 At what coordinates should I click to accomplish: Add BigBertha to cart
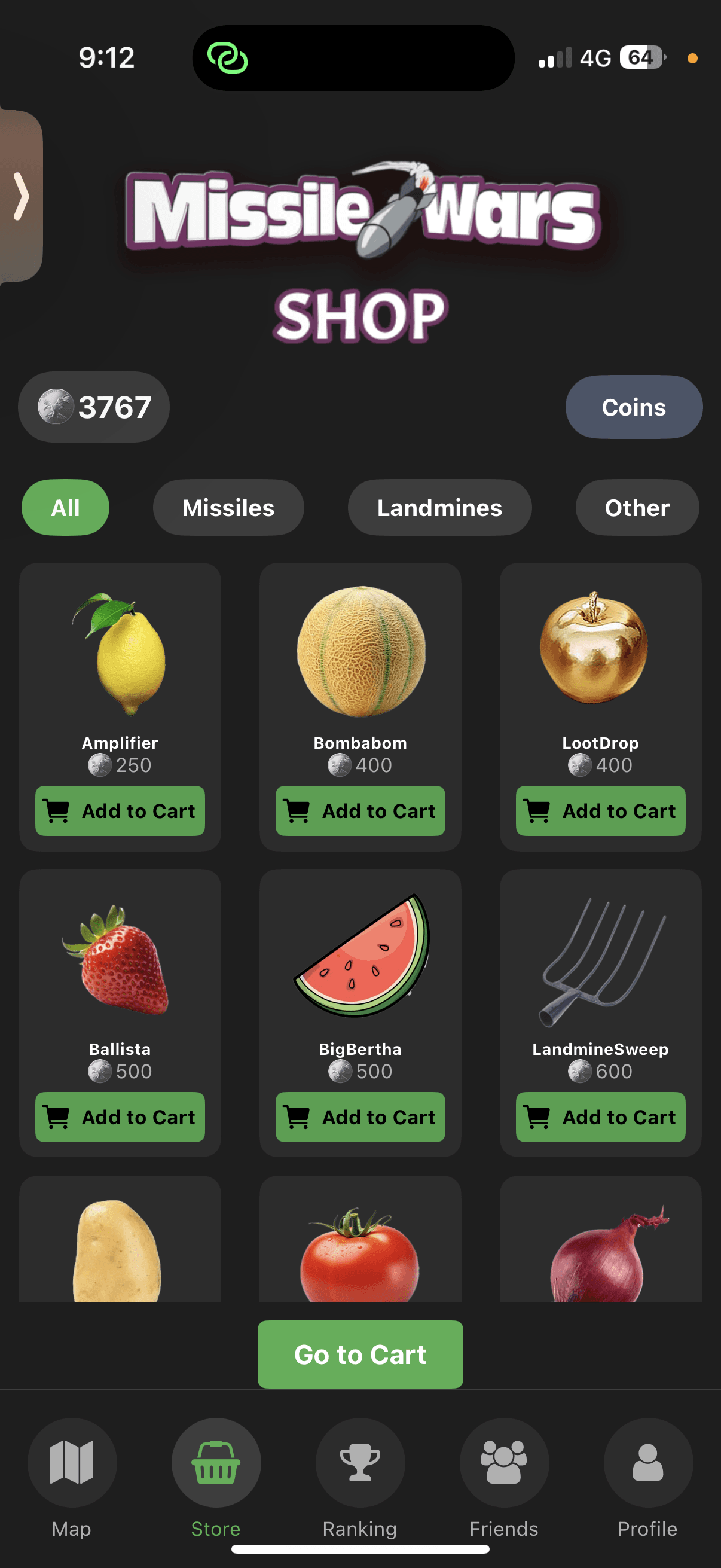pos(360,1117)
